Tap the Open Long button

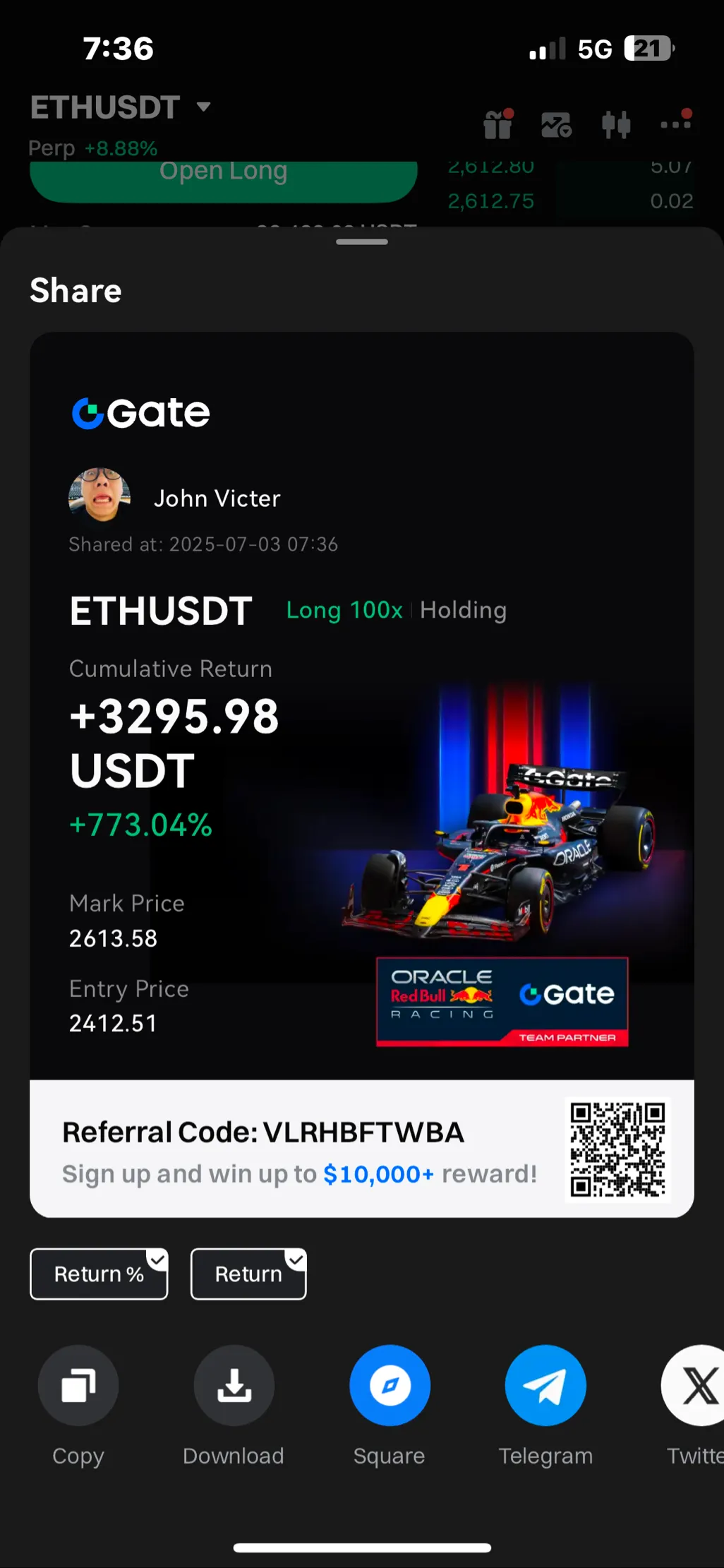coord(223,176)
